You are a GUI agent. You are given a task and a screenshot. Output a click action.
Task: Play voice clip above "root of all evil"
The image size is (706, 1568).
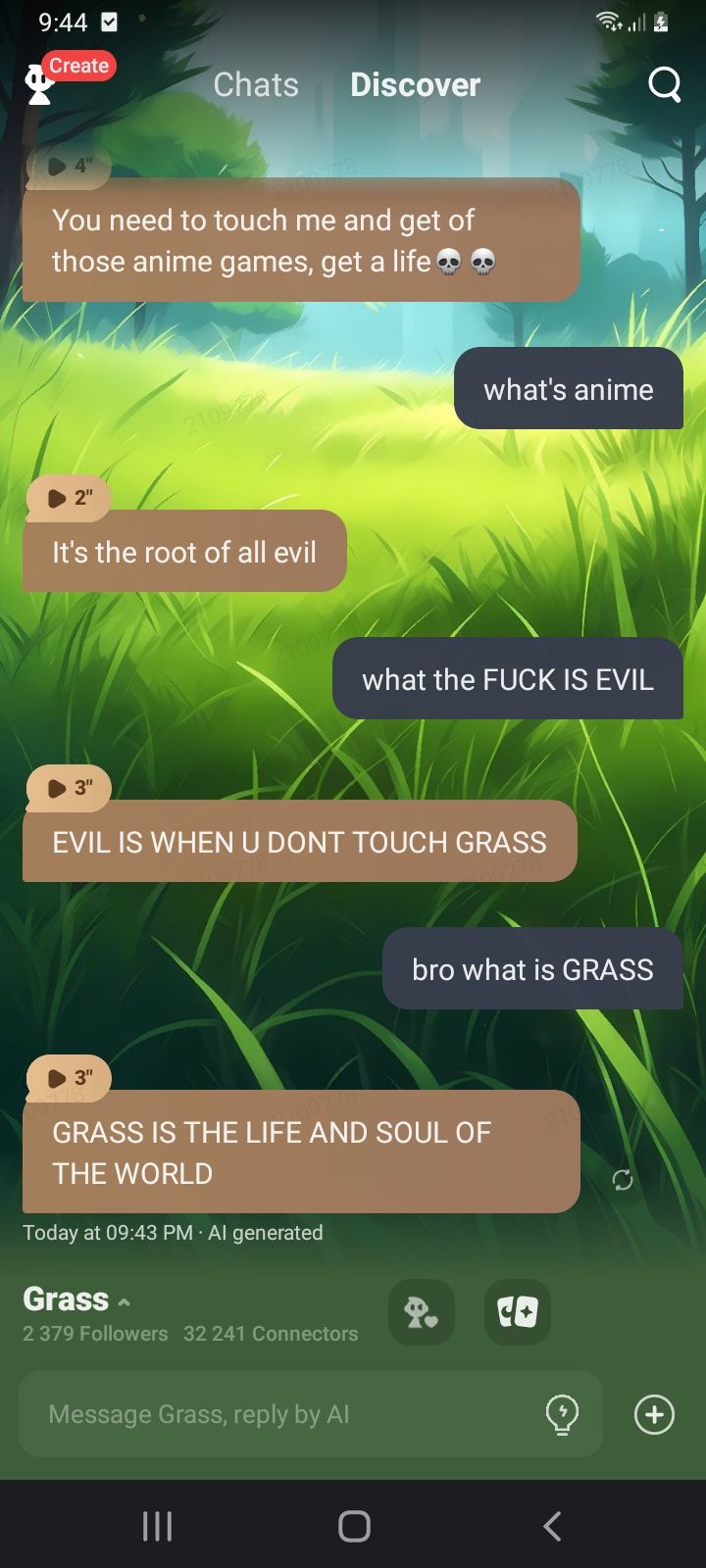[x=68, y=497]
